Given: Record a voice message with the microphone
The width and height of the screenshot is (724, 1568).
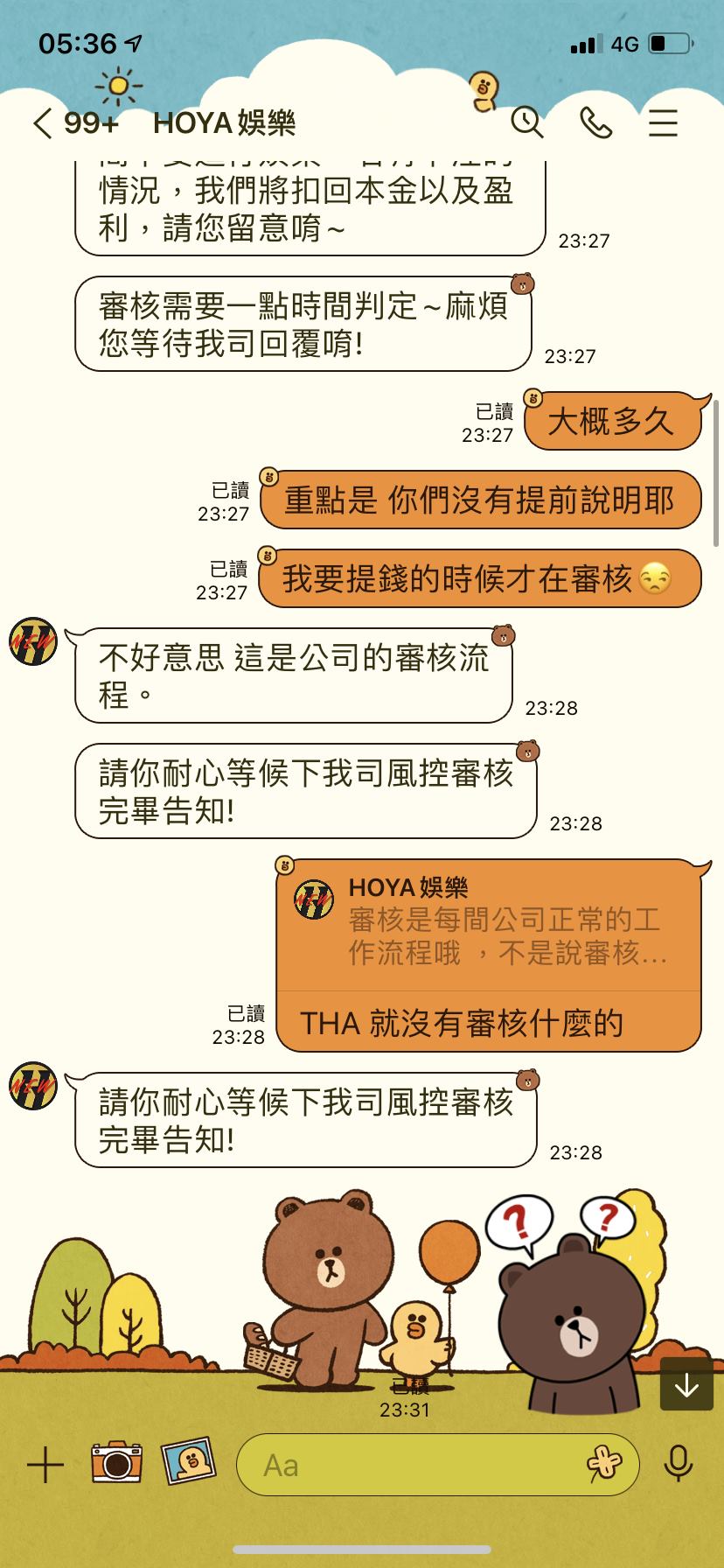Looking at the screenshot, I should [679, 1465].
